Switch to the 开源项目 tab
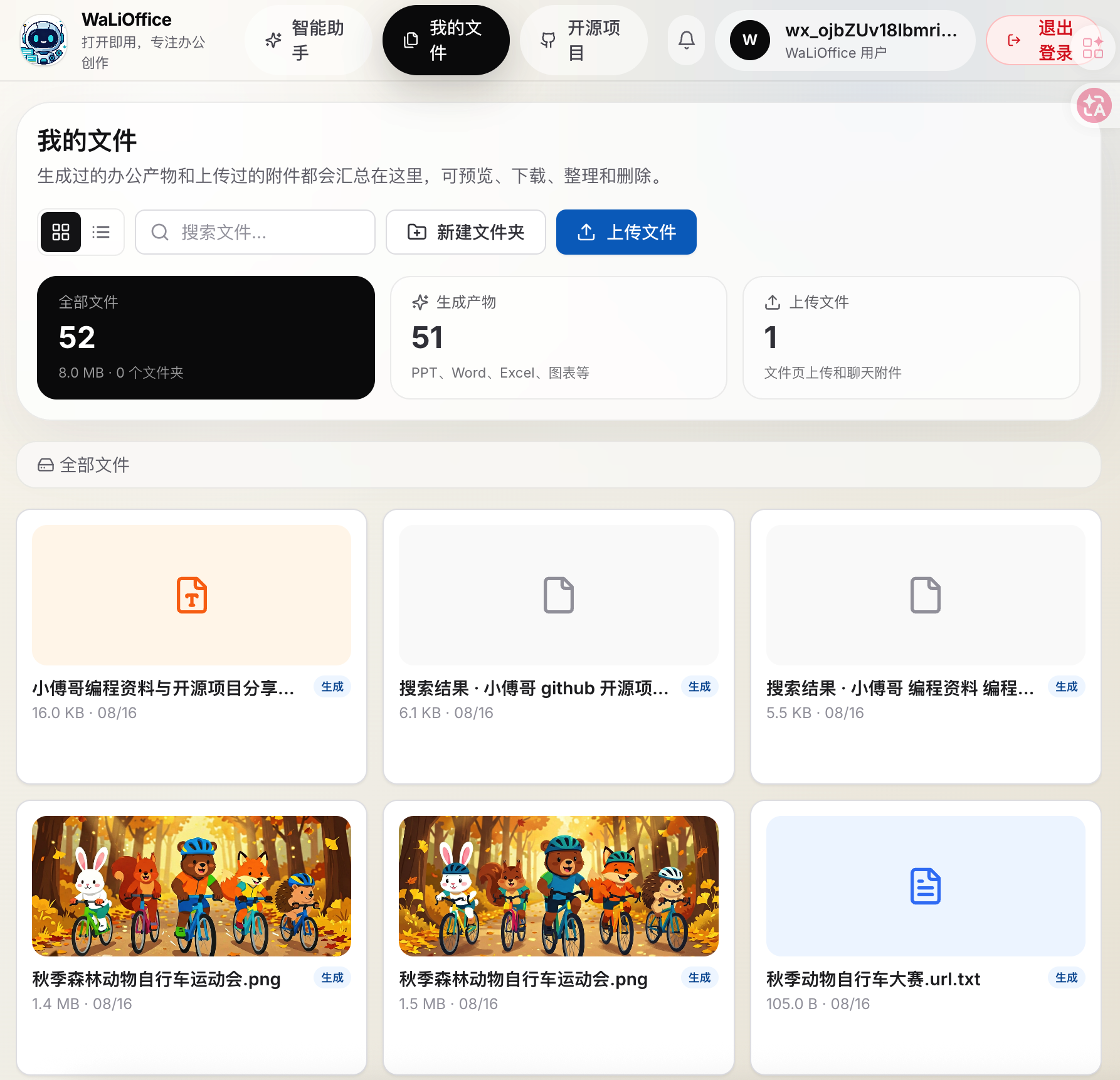The height and width of the screenshot is (1080, 1120). click(x=584, y=40)
